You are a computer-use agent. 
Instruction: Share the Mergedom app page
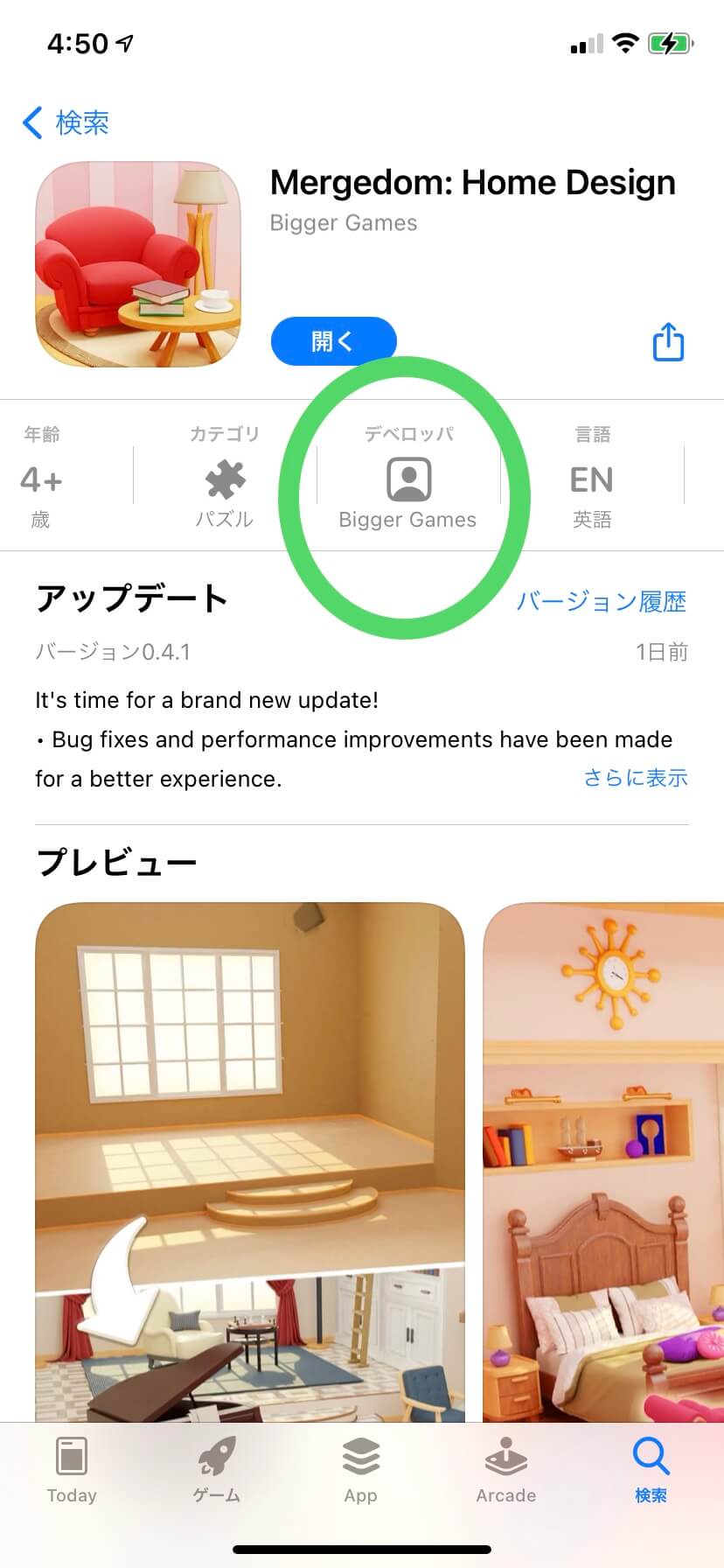coord(668,342)
